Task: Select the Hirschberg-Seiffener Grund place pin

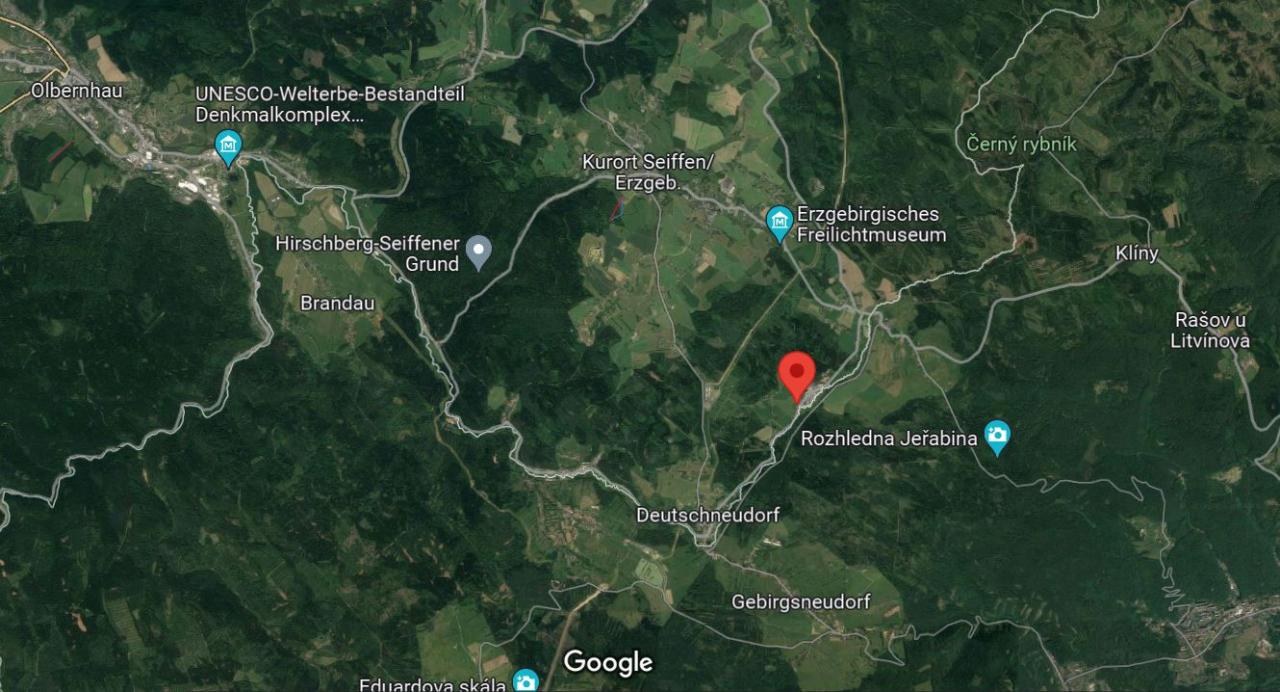Action: click(480, 250)
